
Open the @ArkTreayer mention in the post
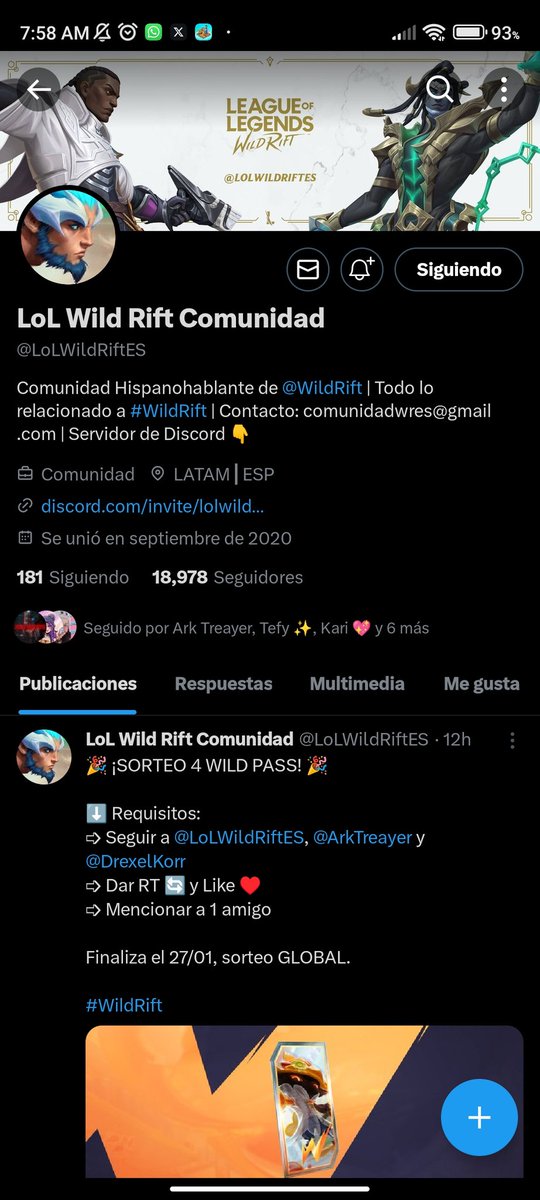(362, 837)
